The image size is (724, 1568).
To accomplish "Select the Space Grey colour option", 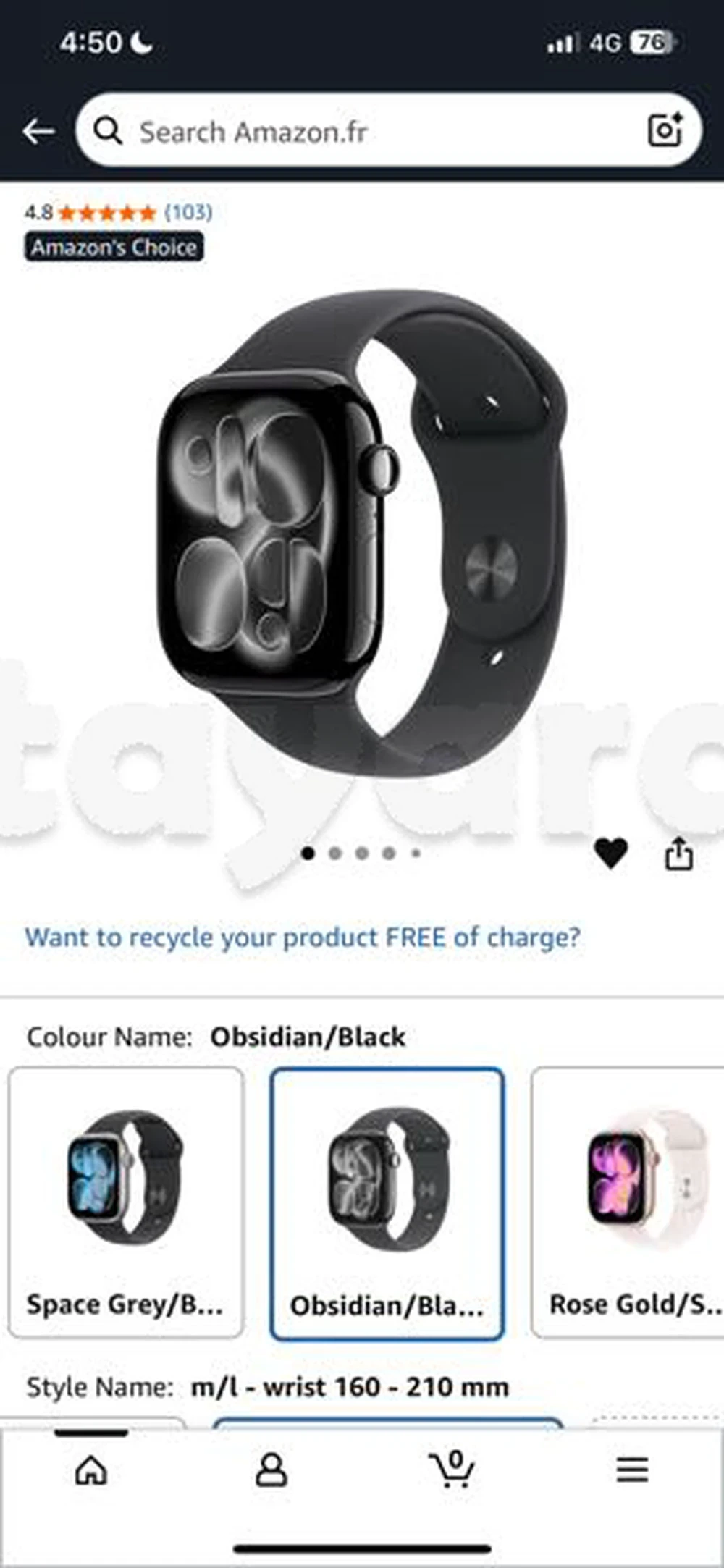I will pos(126,1202).
